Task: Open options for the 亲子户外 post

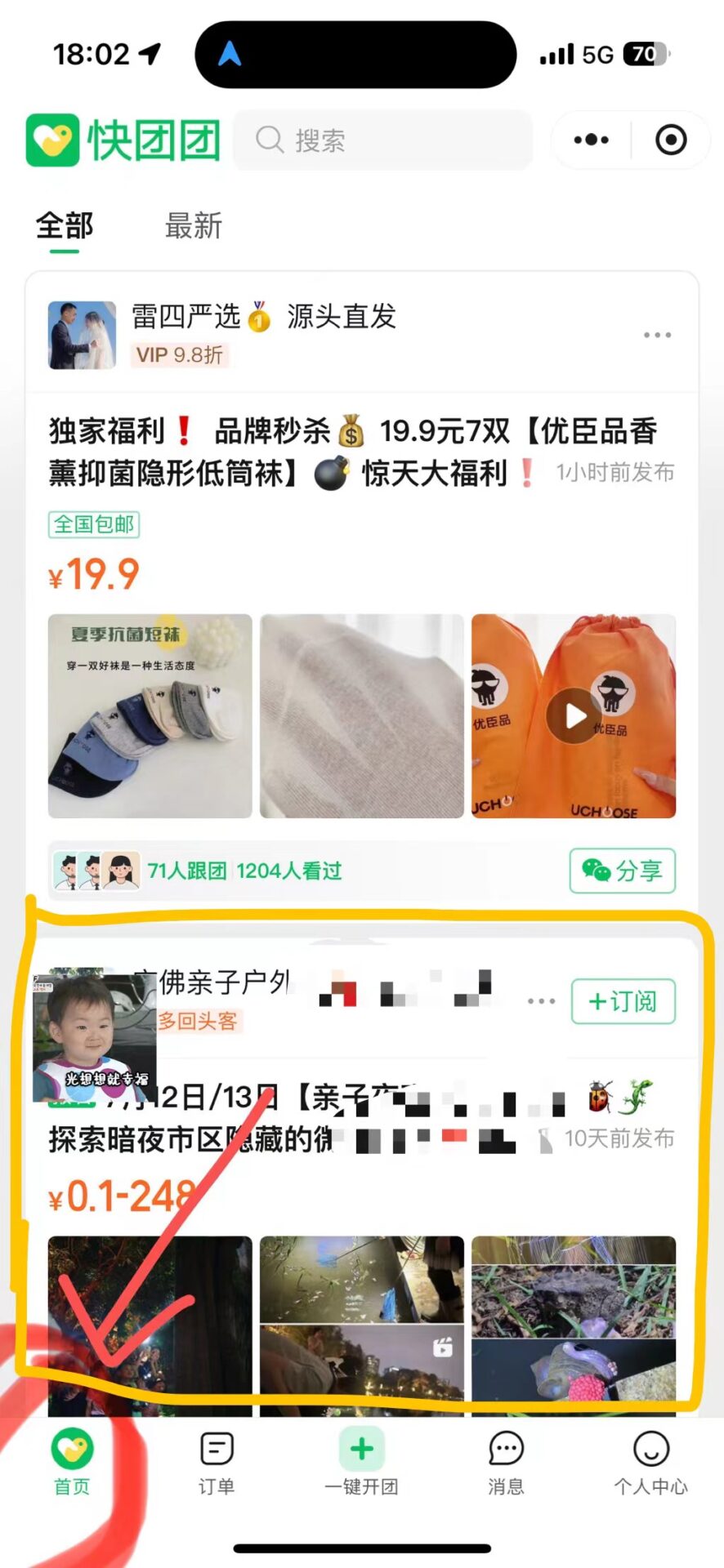Action: pos(541,1000)
